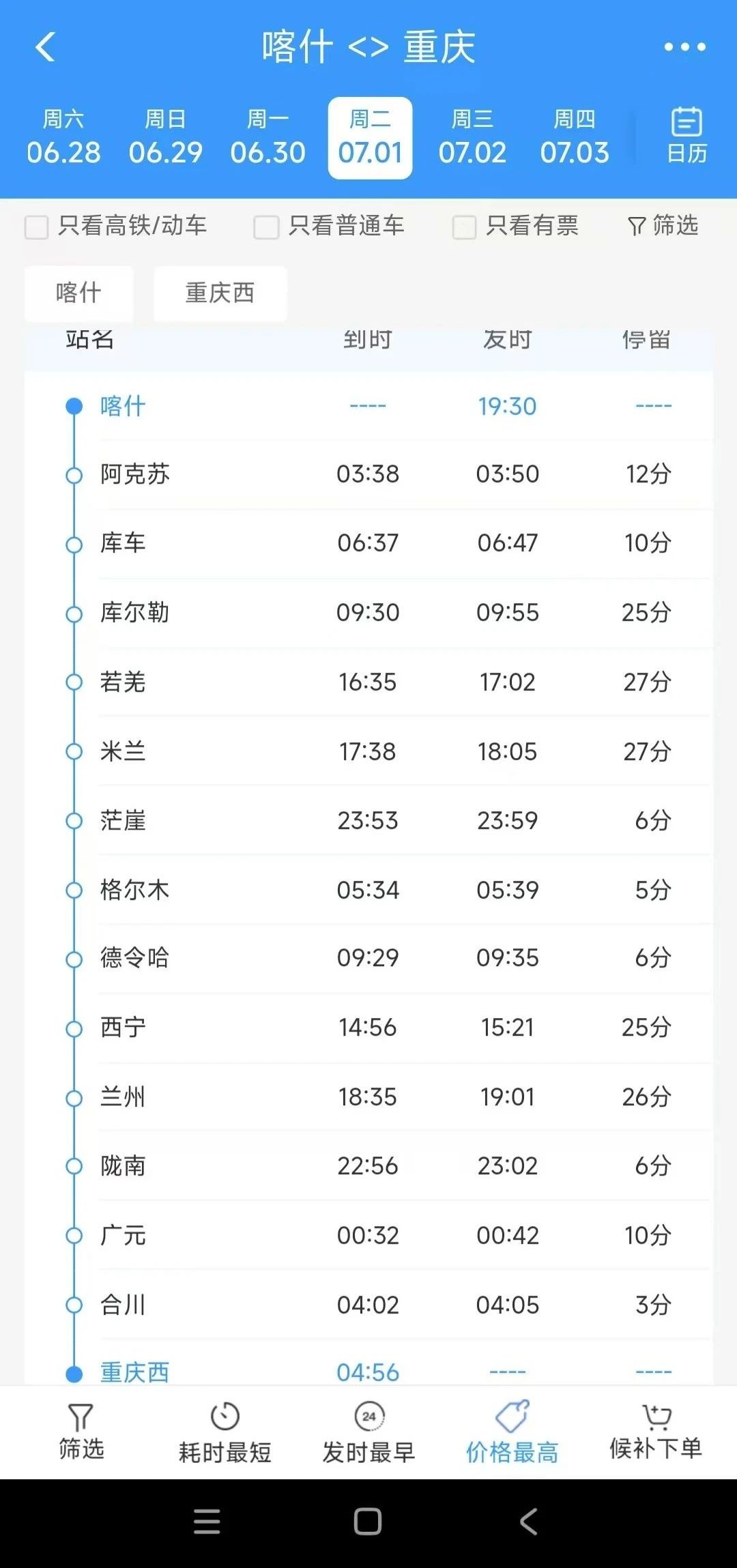Enable 只看有票 checkbox
This screenshot has height=1568, width=737.
tap(465, 227)
